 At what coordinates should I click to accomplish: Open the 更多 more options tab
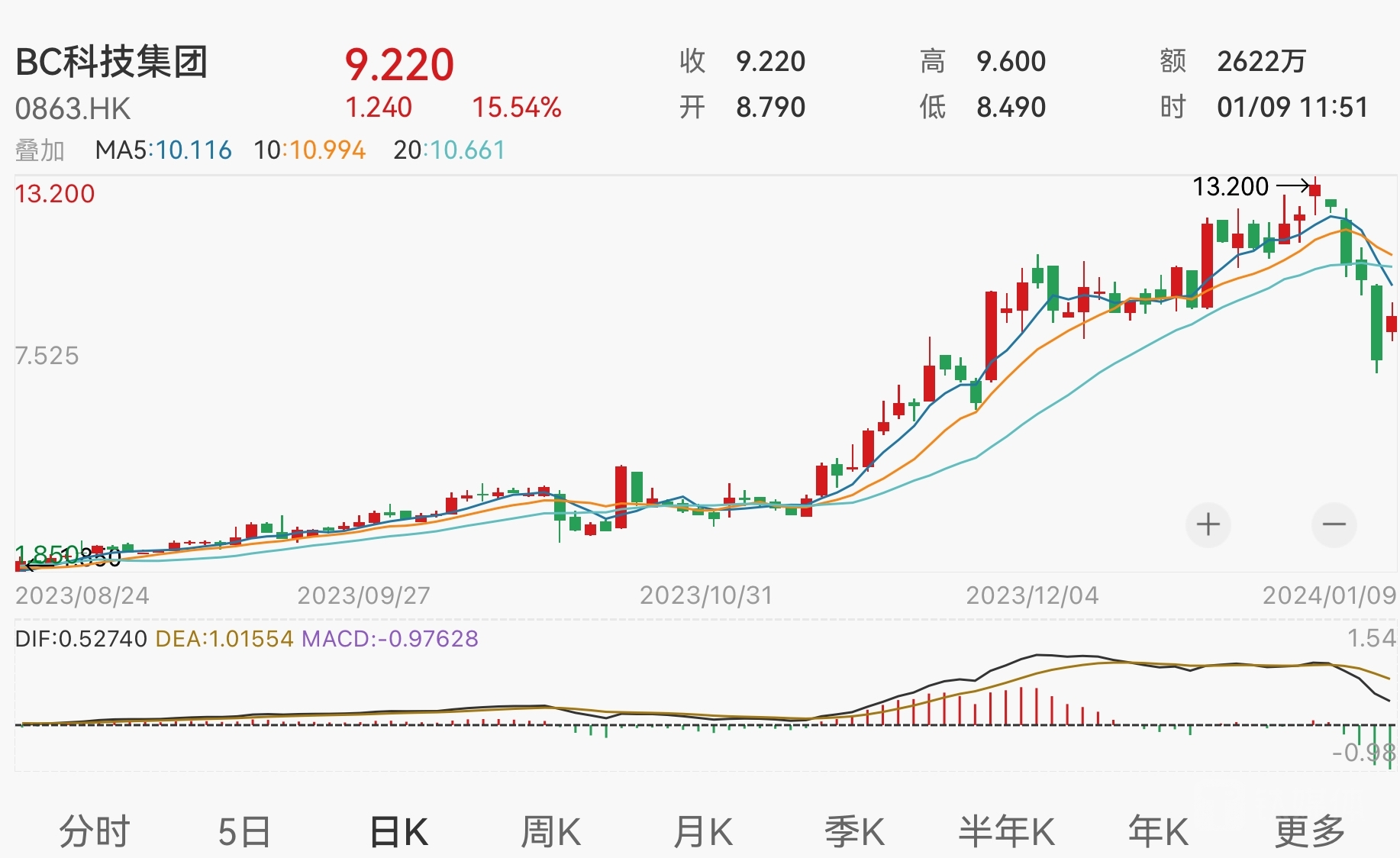click(x=1309, y=831)
